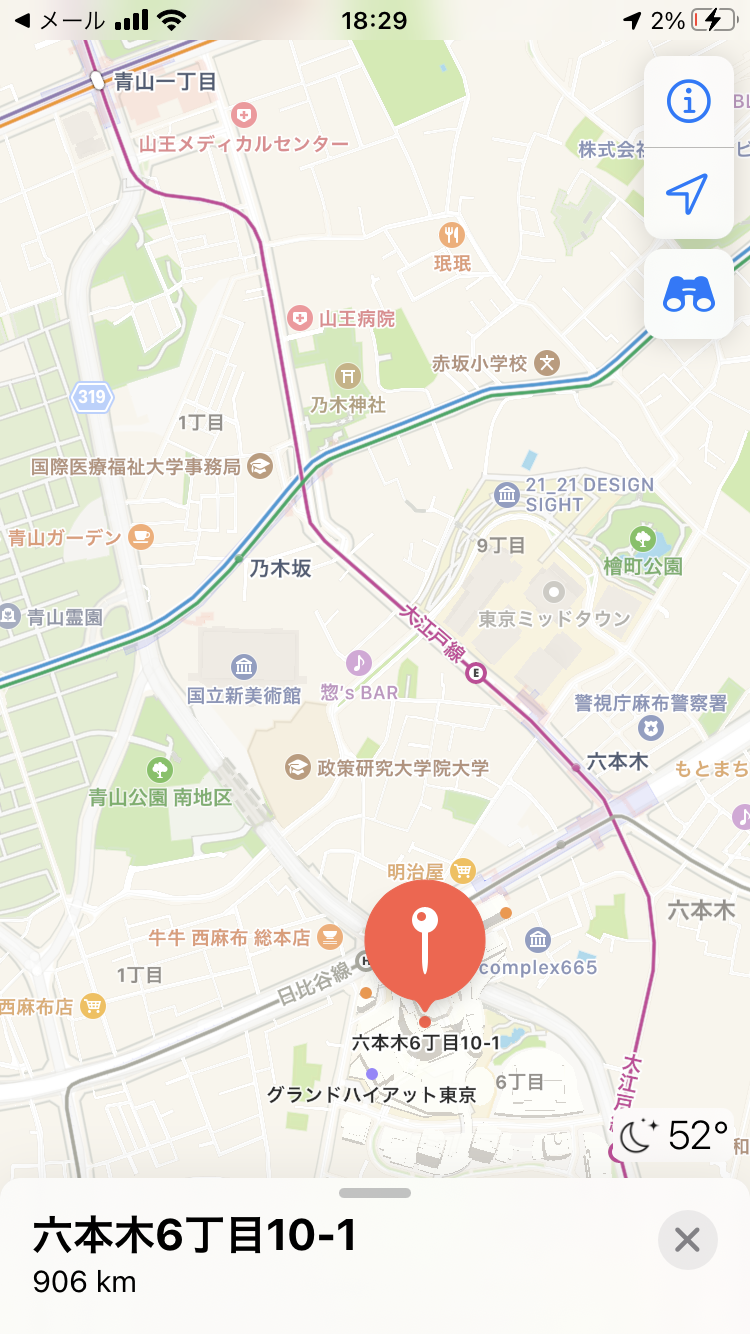Select グランドハイアット東京 hotel marker
This screenshot has height=1334, width=750.
tap(371, 1074)
